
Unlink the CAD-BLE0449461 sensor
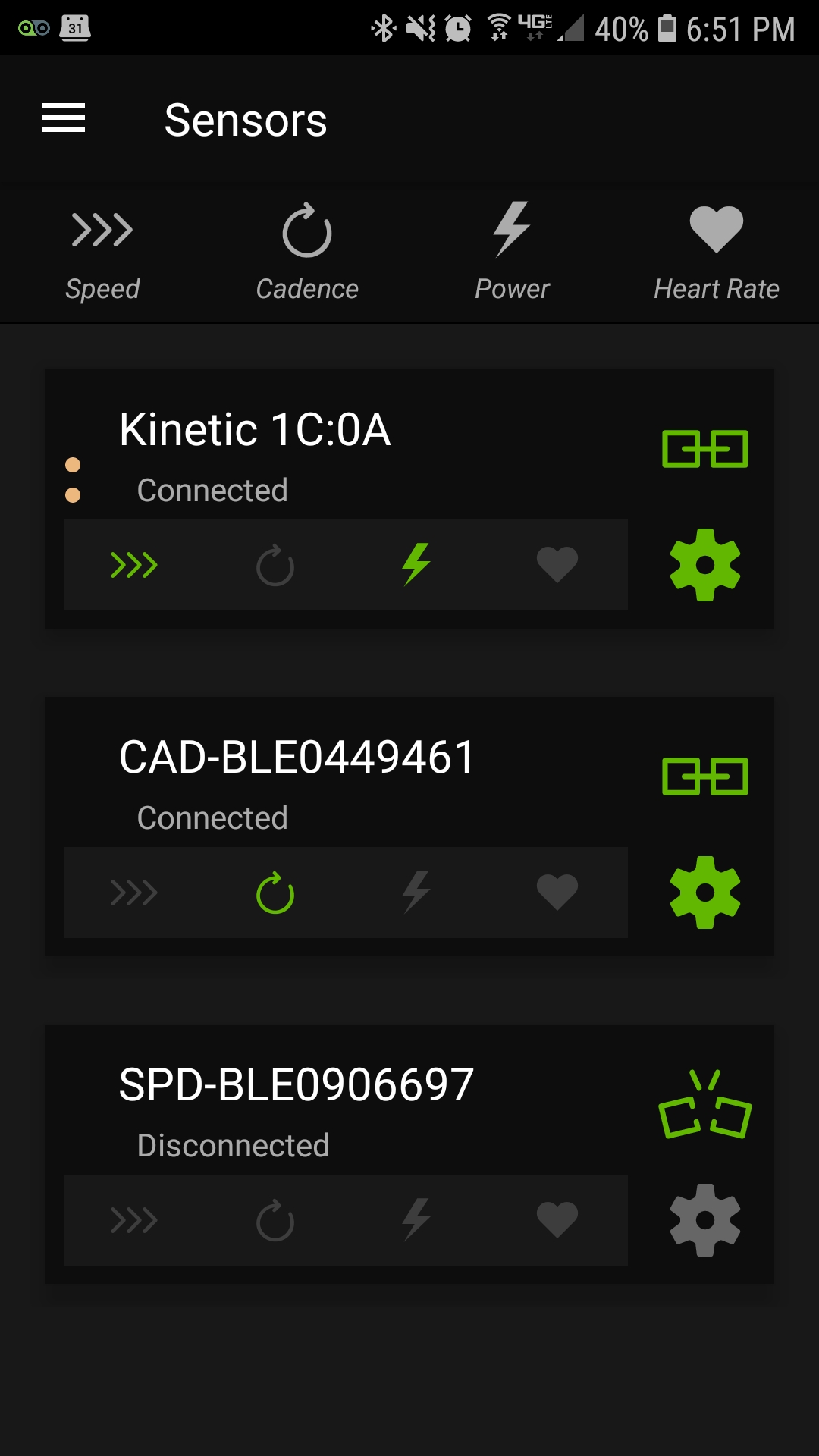[x=704, y=777]
